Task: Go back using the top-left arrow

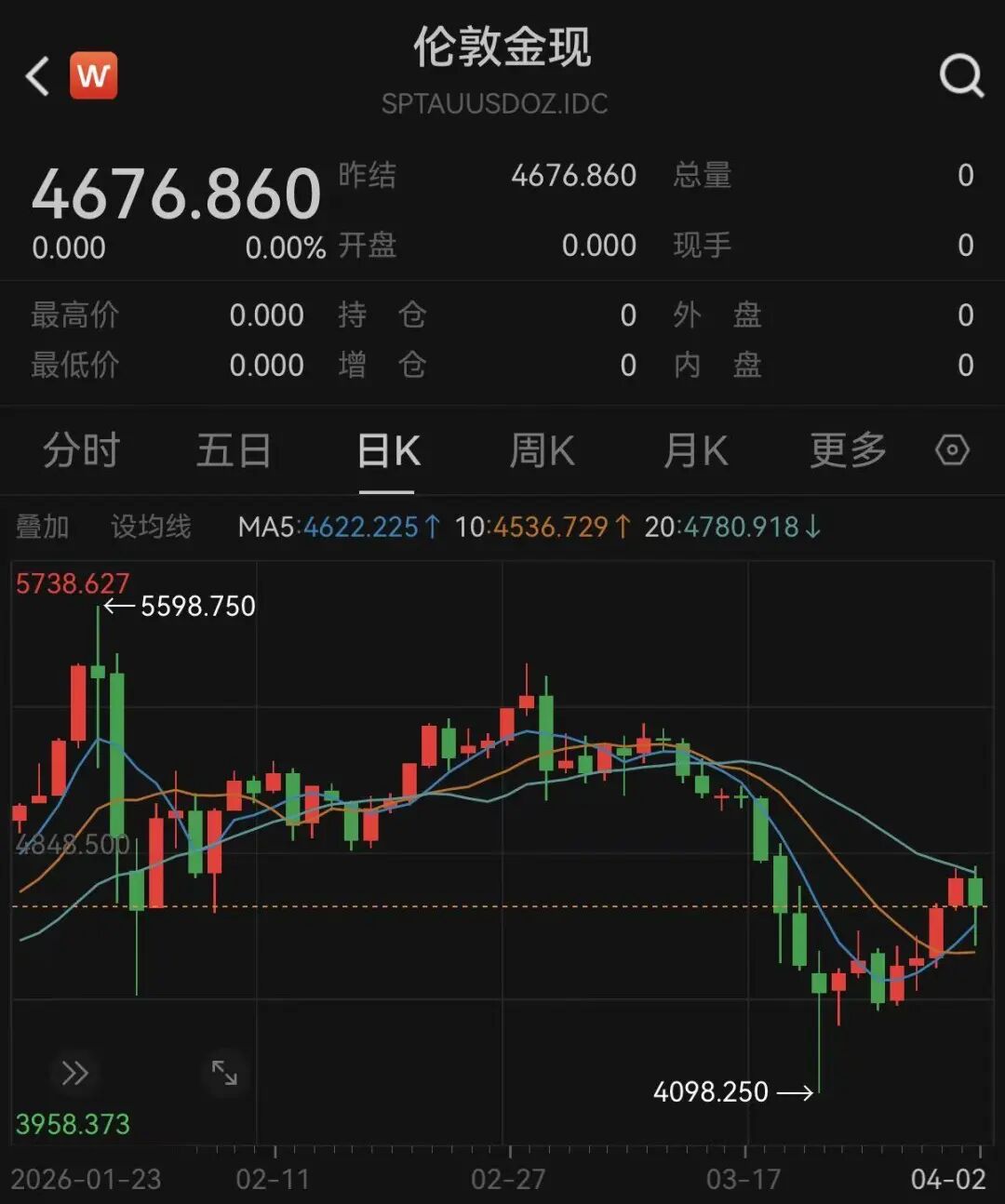Action: pos(38,76)
